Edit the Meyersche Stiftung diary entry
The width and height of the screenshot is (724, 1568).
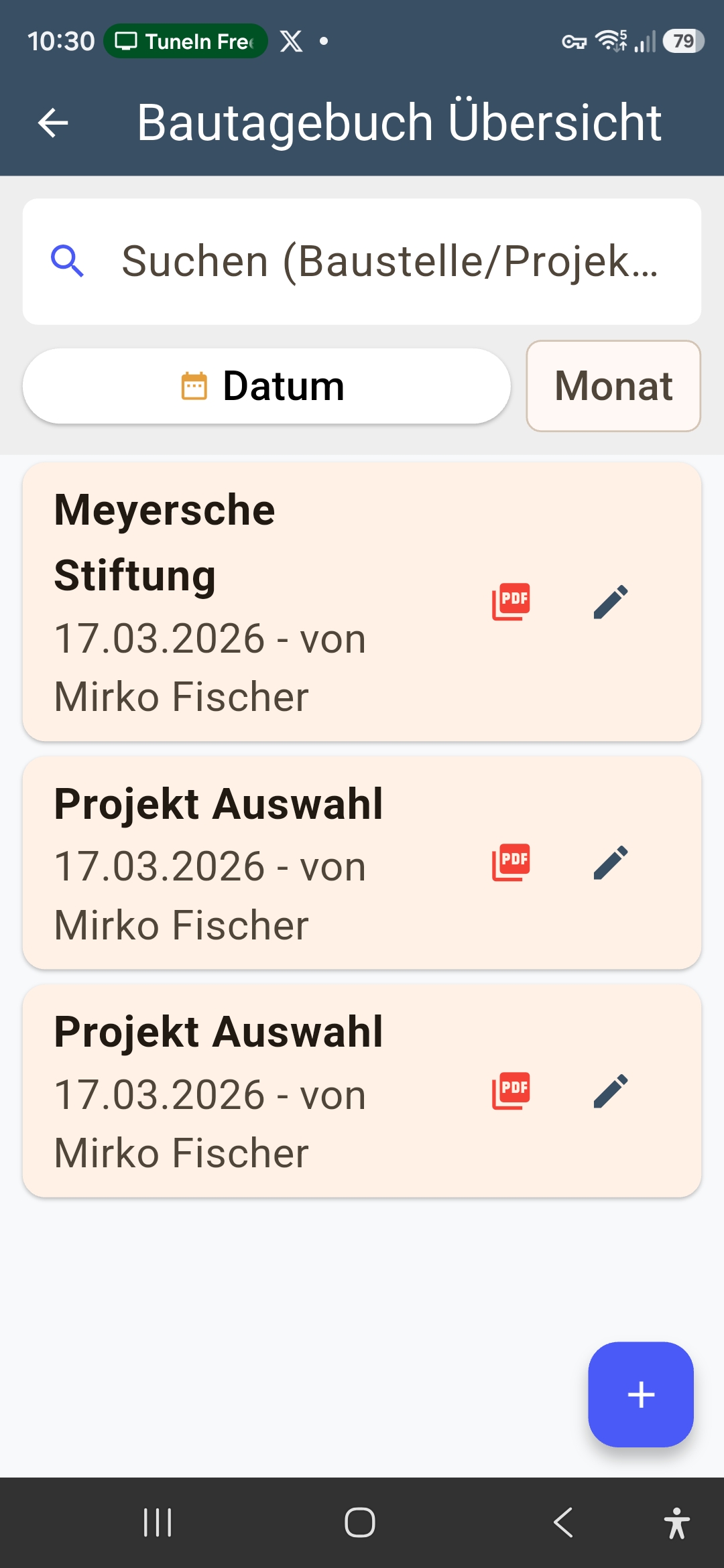[611, 601]
